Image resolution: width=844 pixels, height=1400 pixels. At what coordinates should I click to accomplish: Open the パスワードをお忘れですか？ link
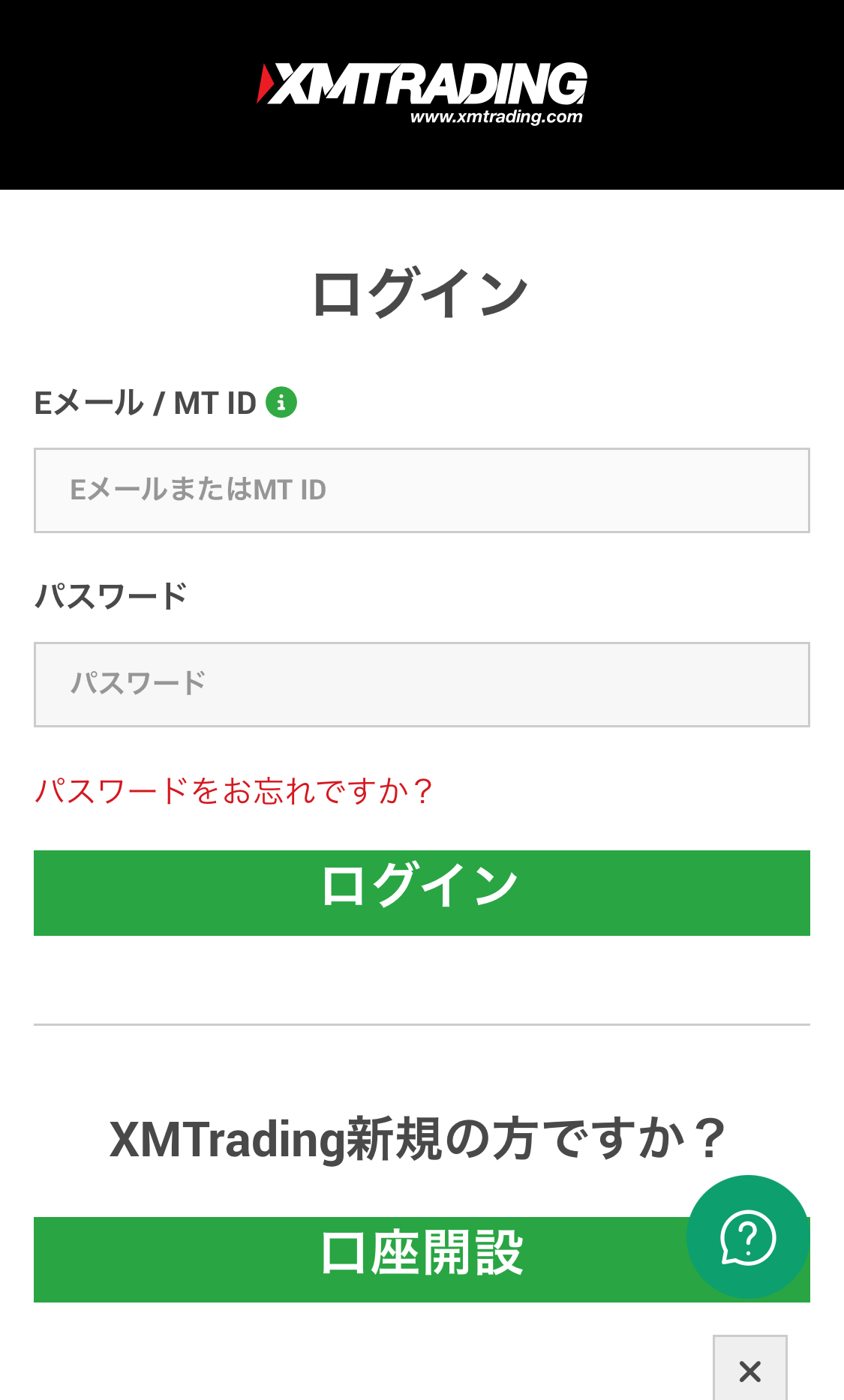click(x=234, y=791)
